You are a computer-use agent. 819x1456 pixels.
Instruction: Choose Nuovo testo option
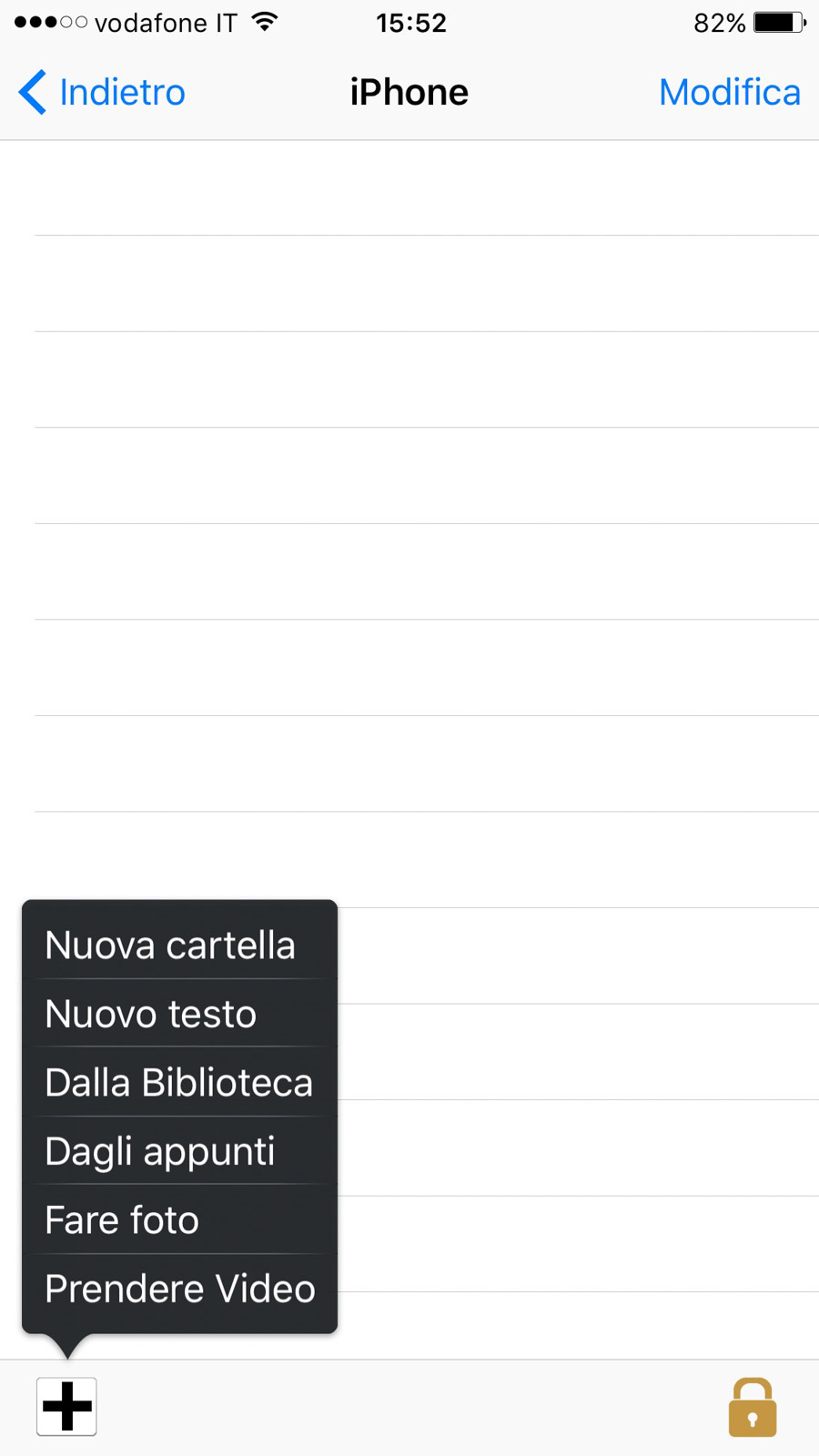pos(151,1014)
